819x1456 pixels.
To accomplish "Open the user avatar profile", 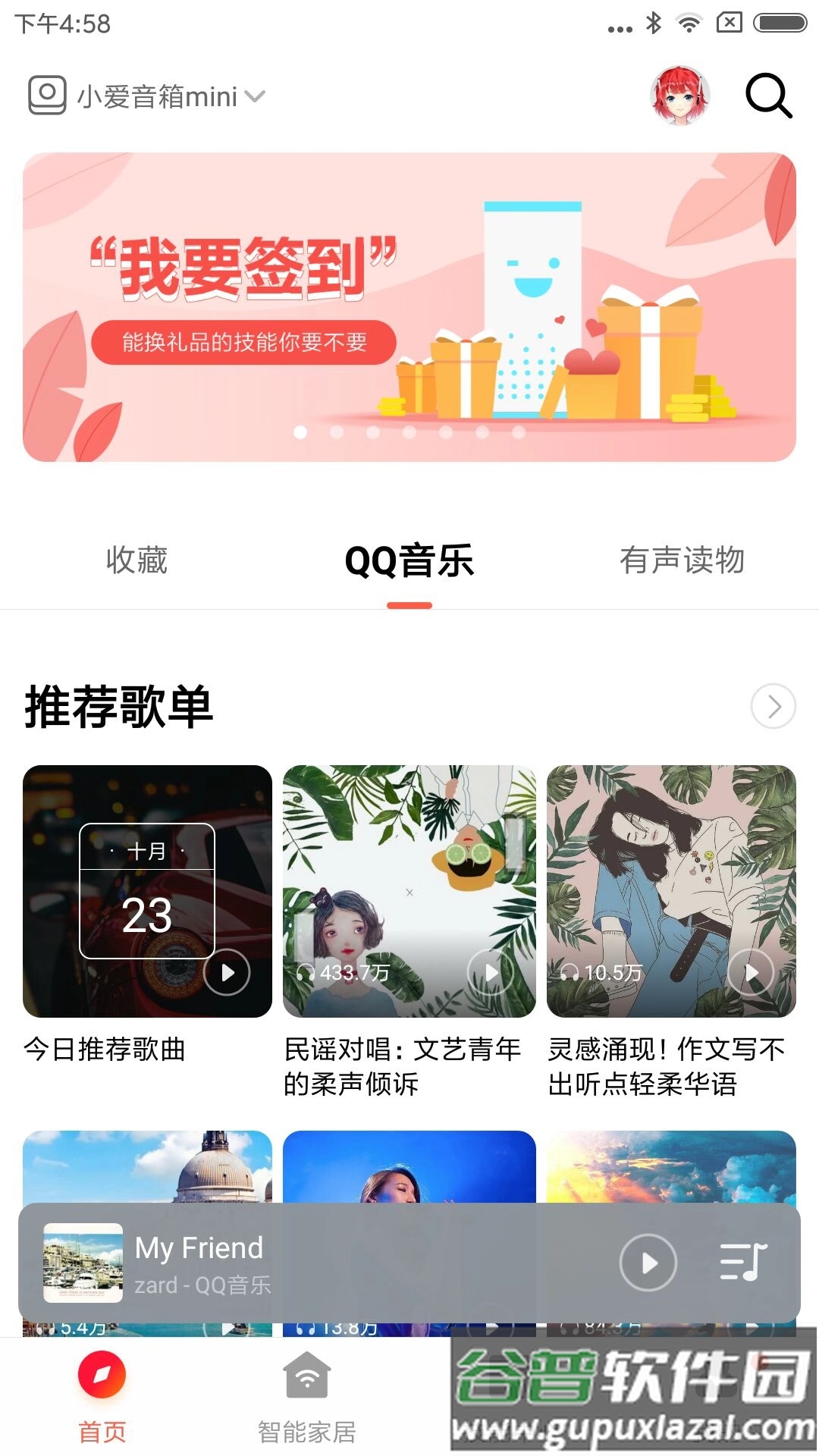I will tap(682, 96).
